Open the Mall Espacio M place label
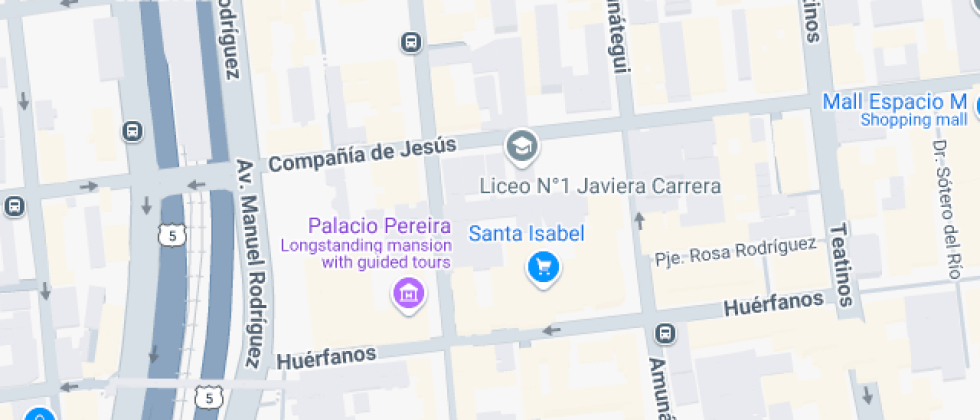Image resolution: width=980 pixels, height=420 pixels. coord(894,103)
